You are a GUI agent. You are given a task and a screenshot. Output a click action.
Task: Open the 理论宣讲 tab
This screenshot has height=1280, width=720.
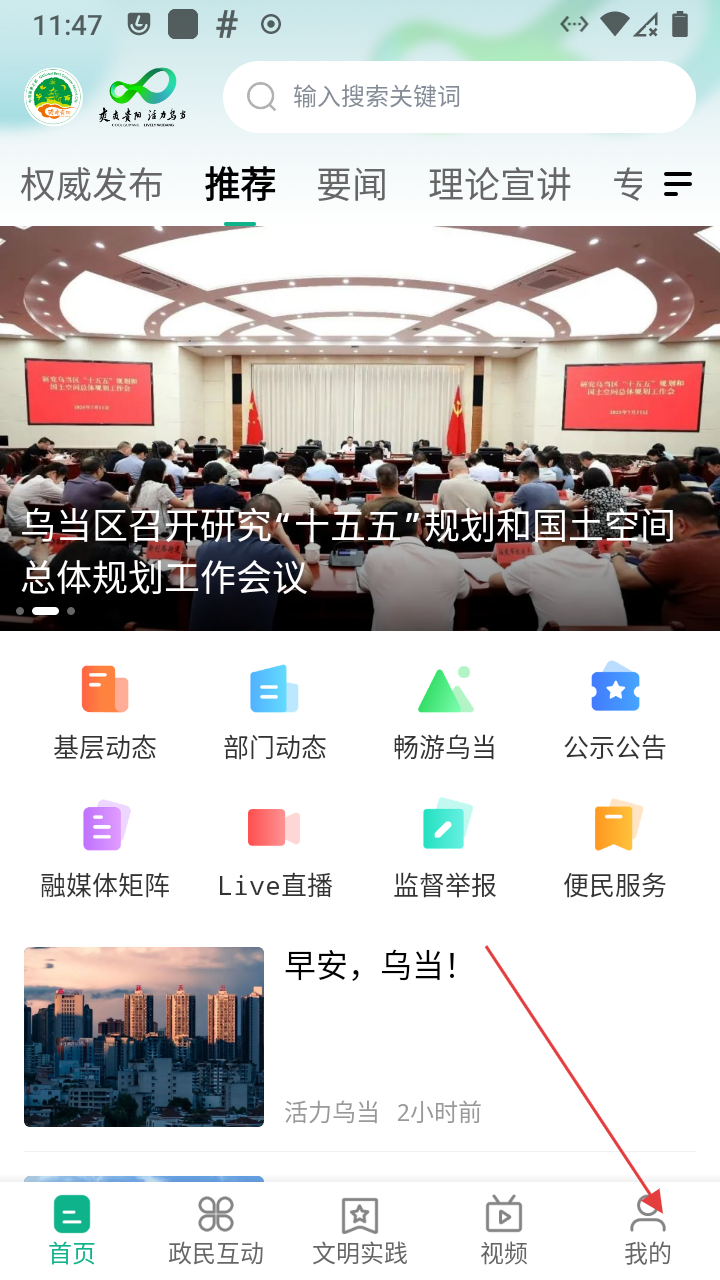[x=499, y=185]
